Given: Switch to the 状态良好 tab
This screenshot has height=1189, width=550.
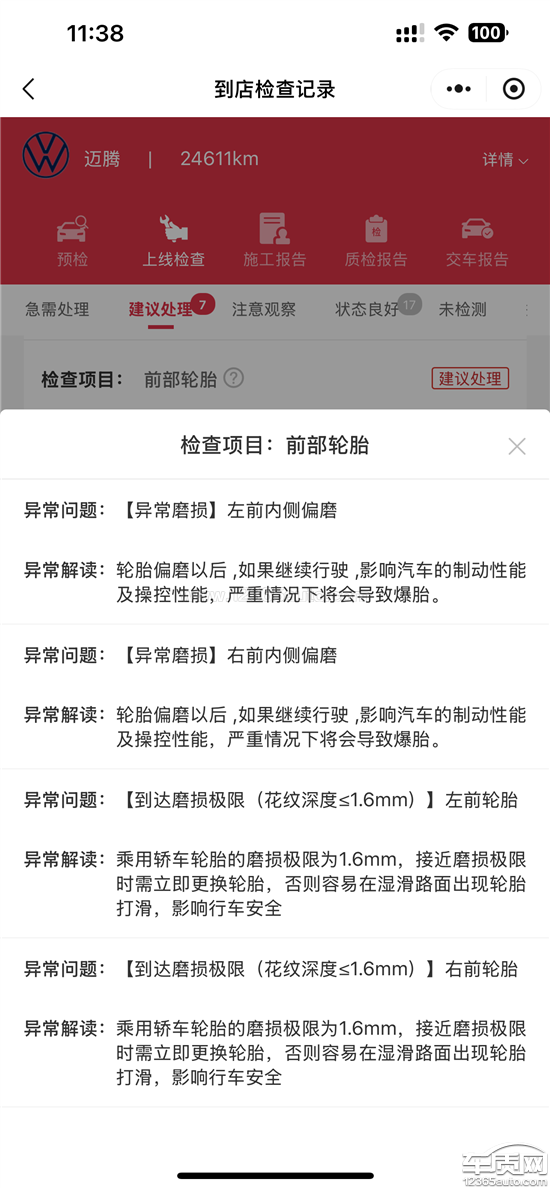Looking at the screenshot, I should (x=368, y=309).
